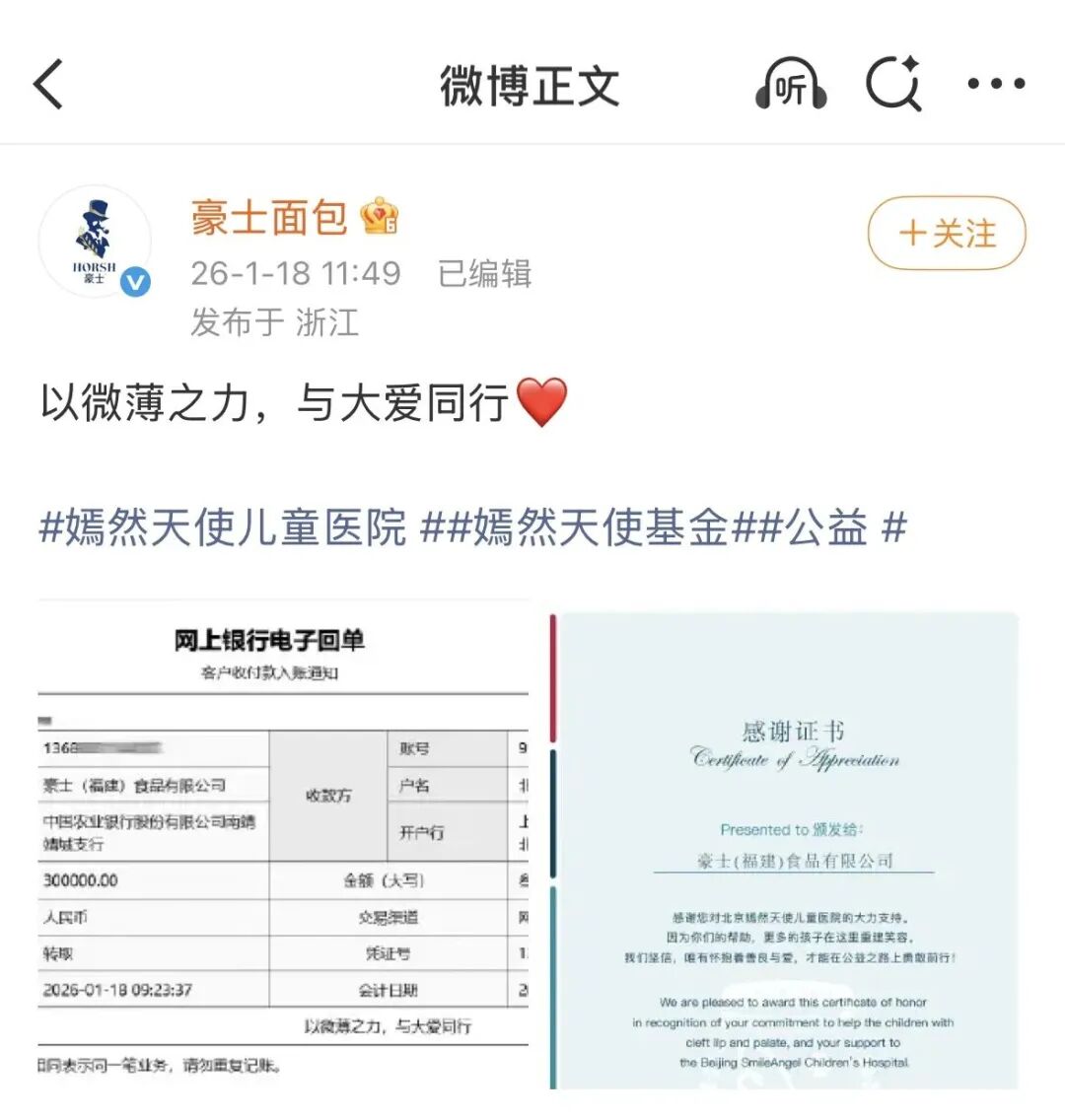
Task: Open the AI search icon
Action: point(893,84)
